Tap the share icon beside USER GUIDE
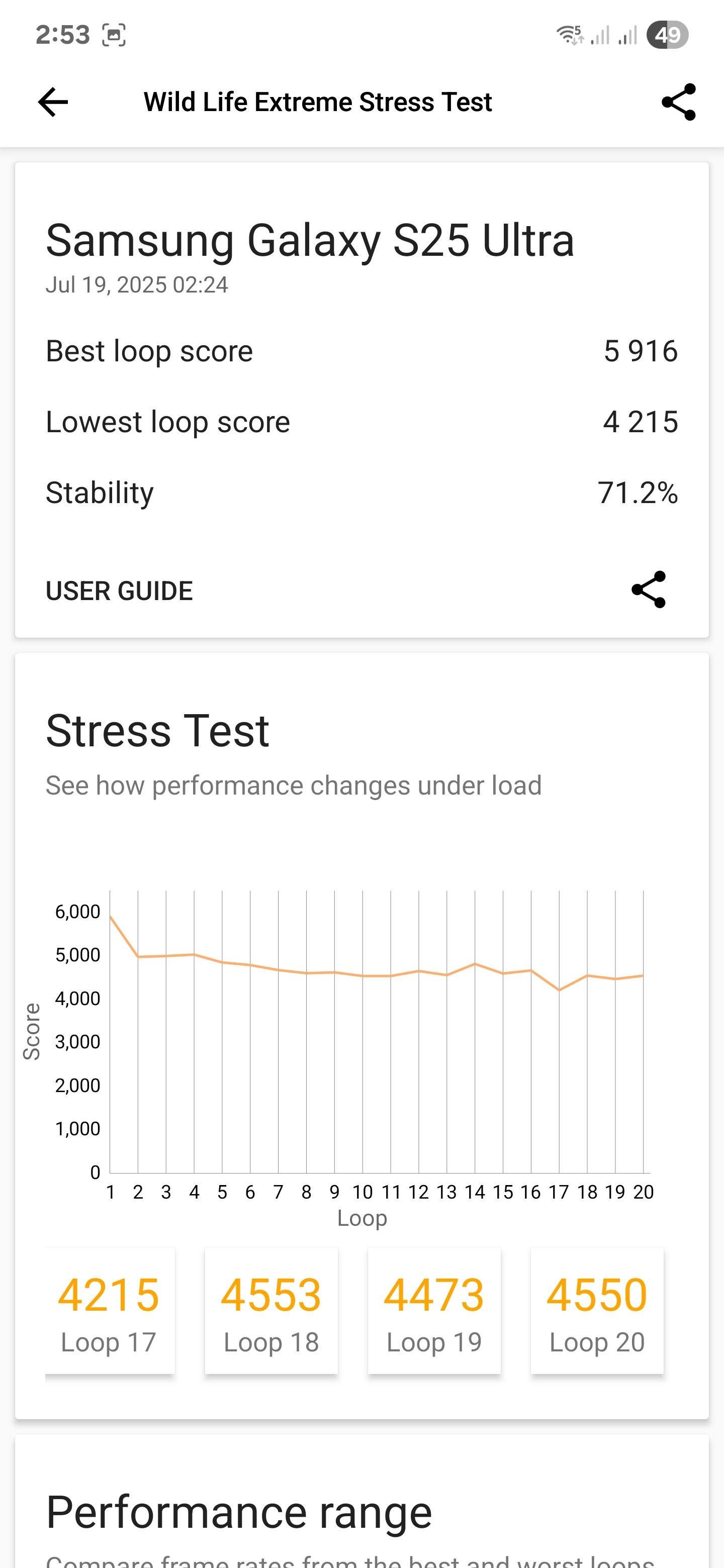The image size is (724, 1568). (648, 590)
